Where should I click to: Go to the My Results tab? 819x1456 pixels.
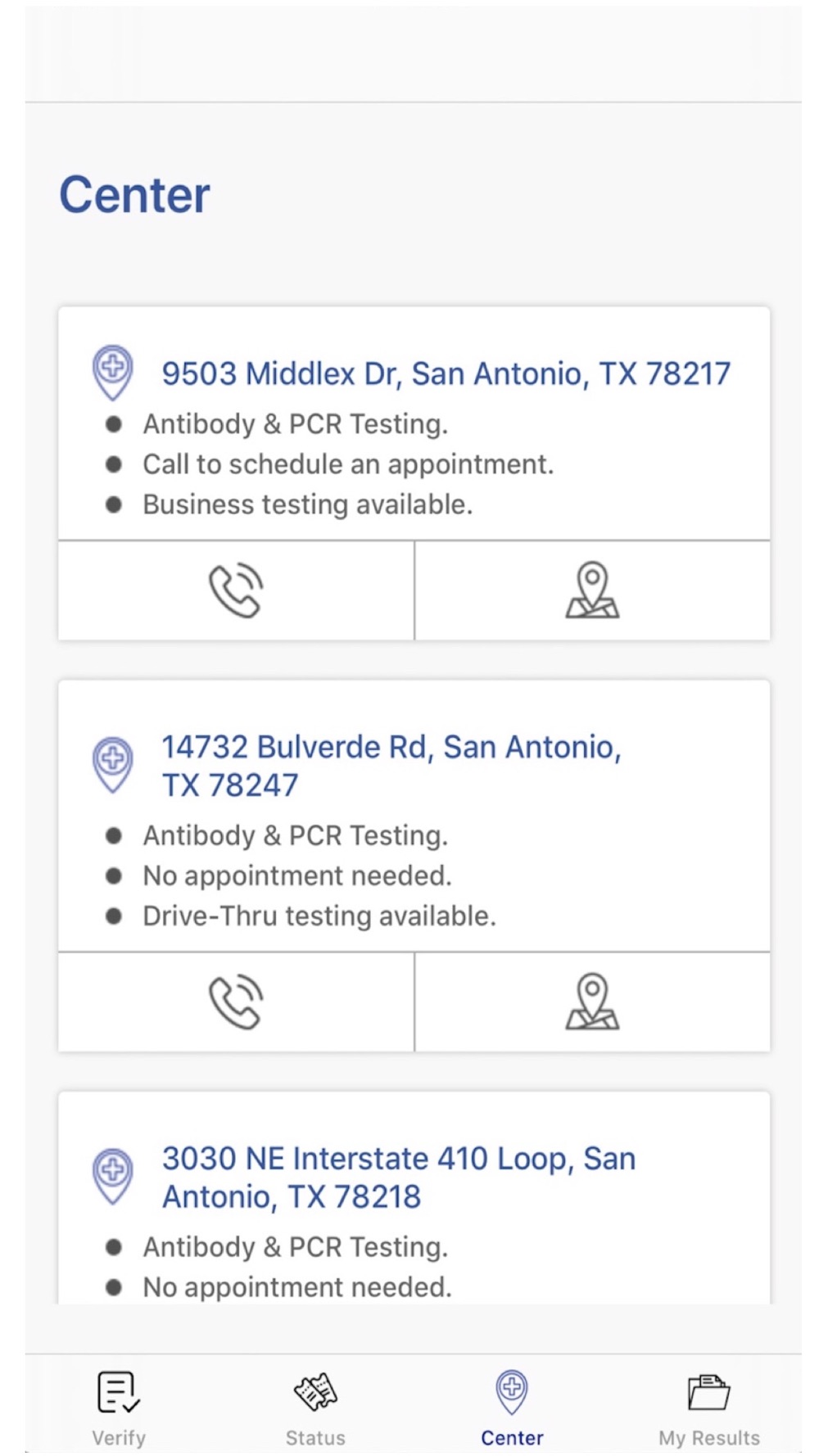click(x=709, y=1409)
